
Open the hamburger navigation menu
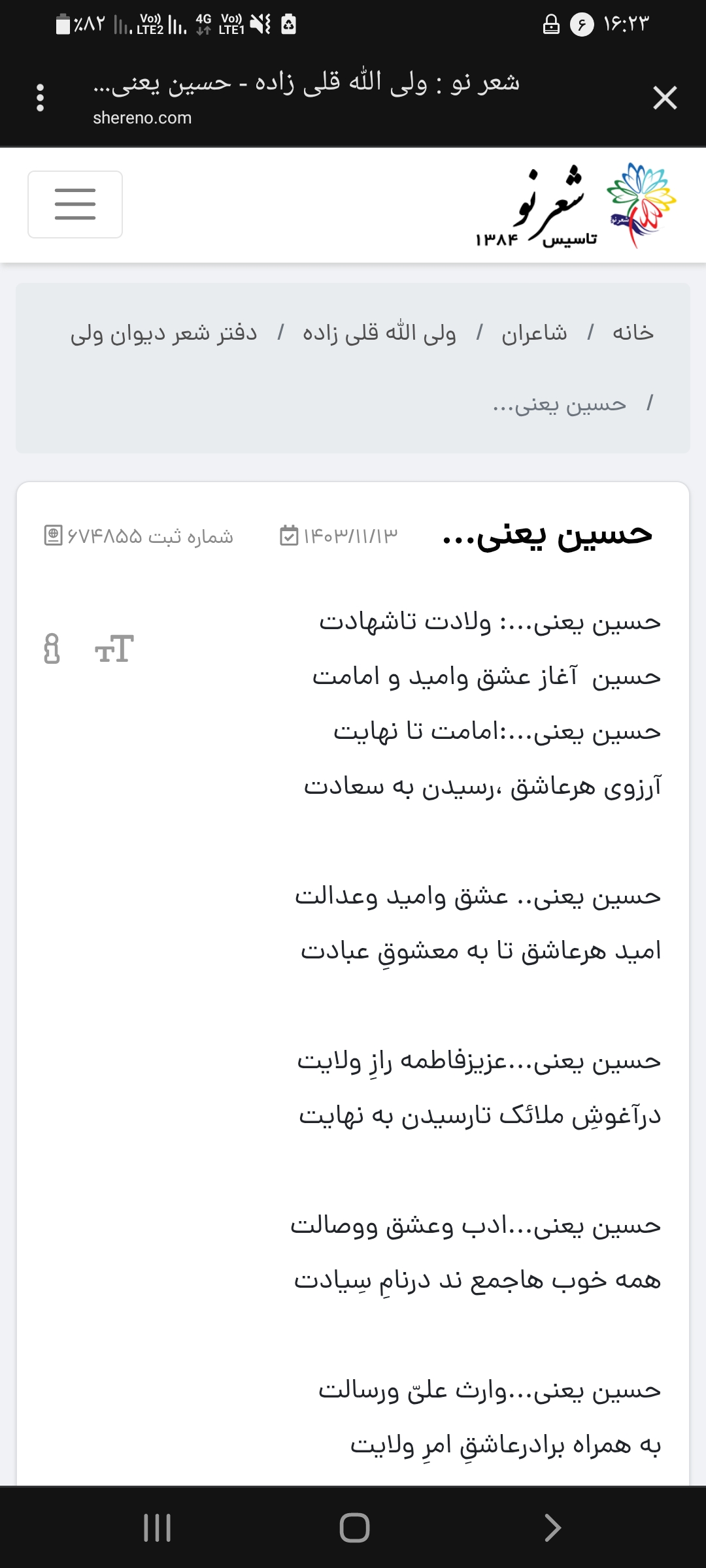pyautogui.click(x=75, y=204)
